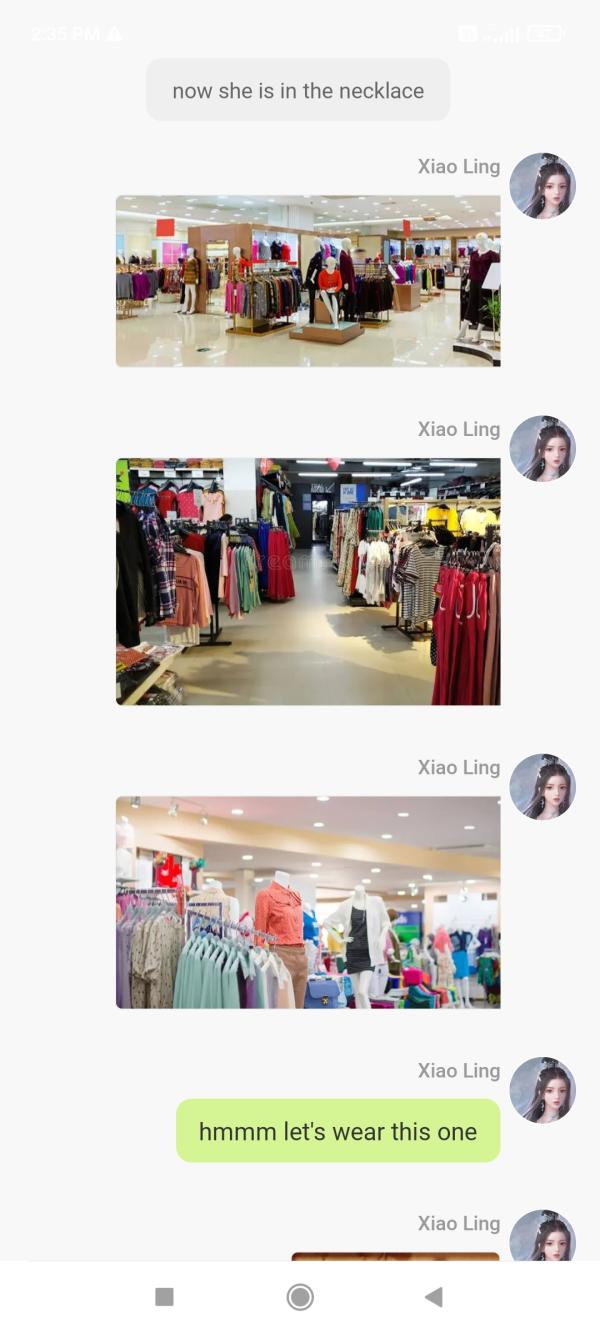Go back with the system back button

point(434,1297)
